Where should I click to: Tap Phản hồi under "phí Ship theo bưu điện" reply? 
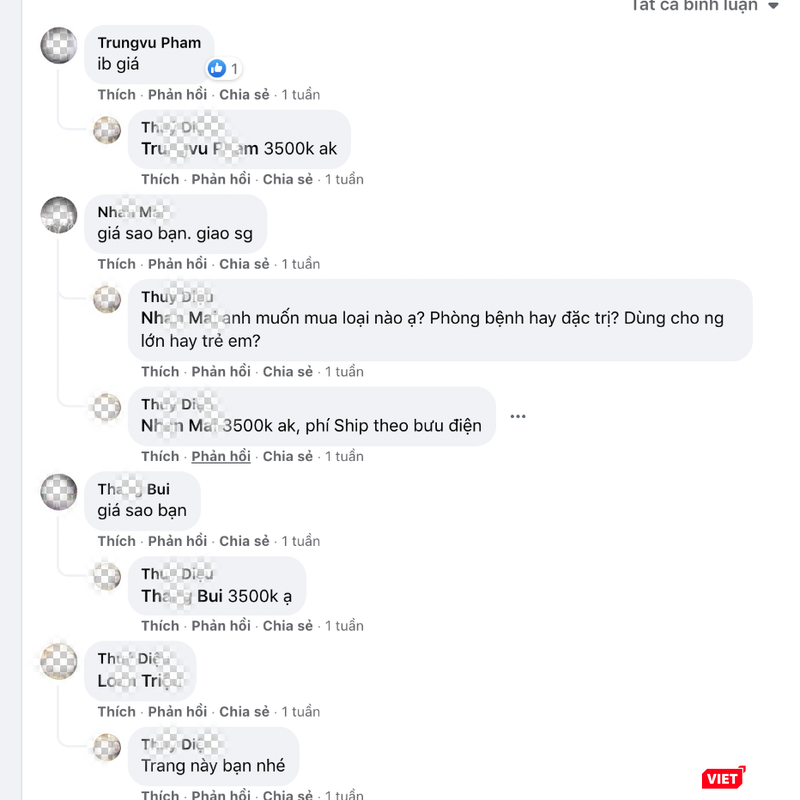pos(221,456)
